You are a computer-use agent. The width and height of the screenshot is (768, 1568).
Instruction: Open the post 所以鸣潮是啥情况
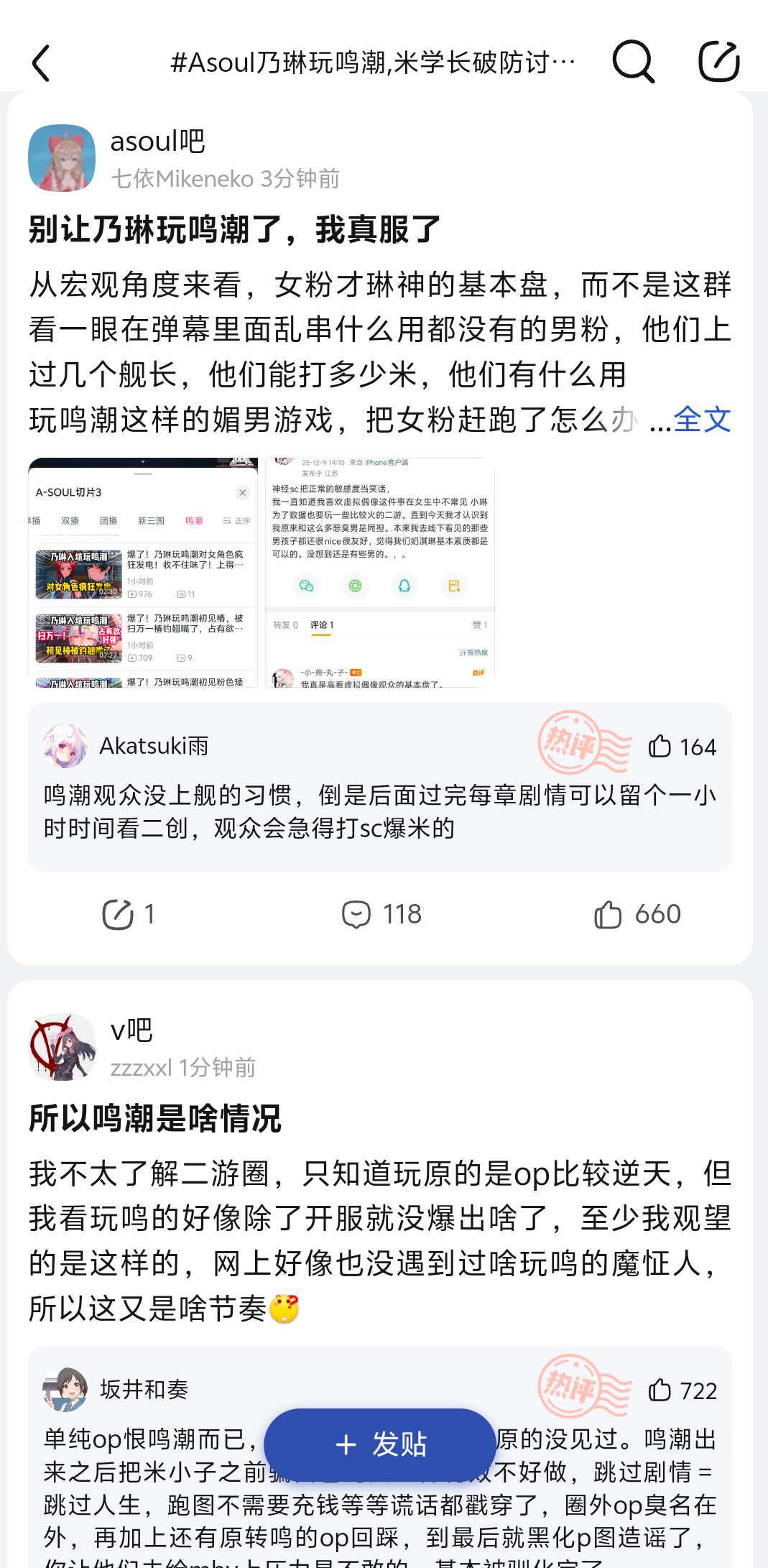(155, 1118)
